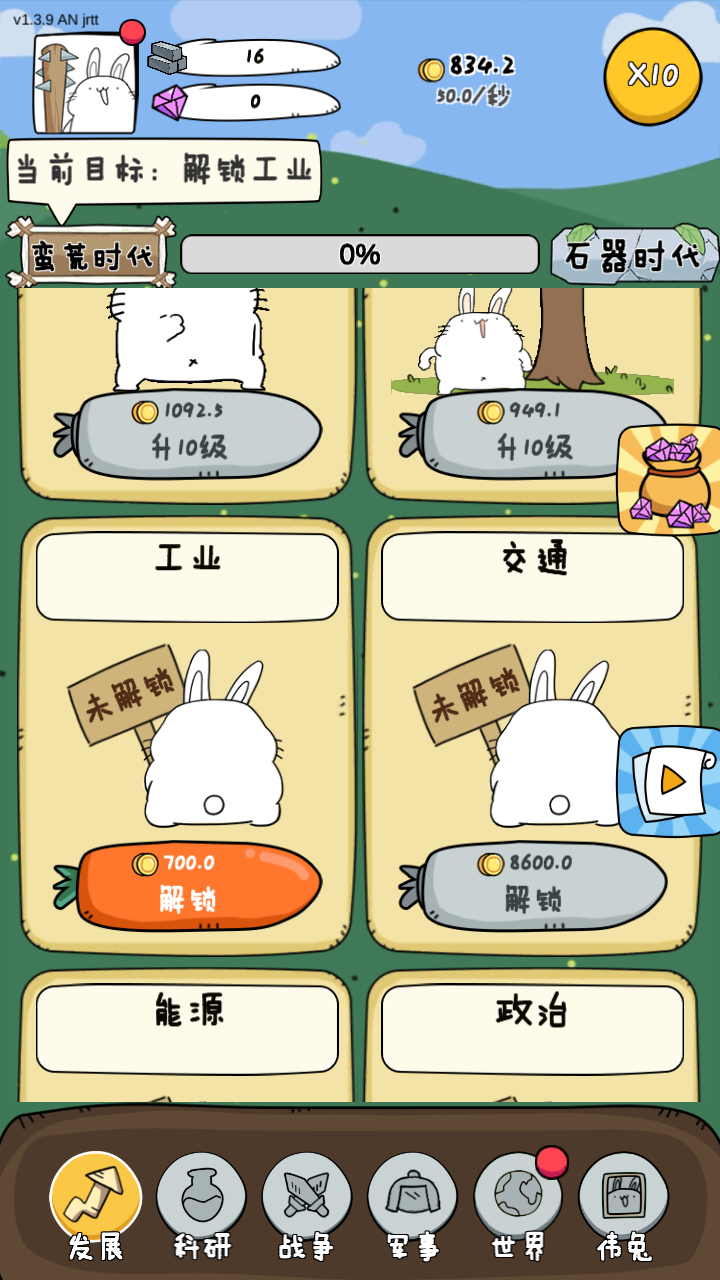Click the iron ingots resource icon
720x1280 pixels.
[x=165, y=57]
